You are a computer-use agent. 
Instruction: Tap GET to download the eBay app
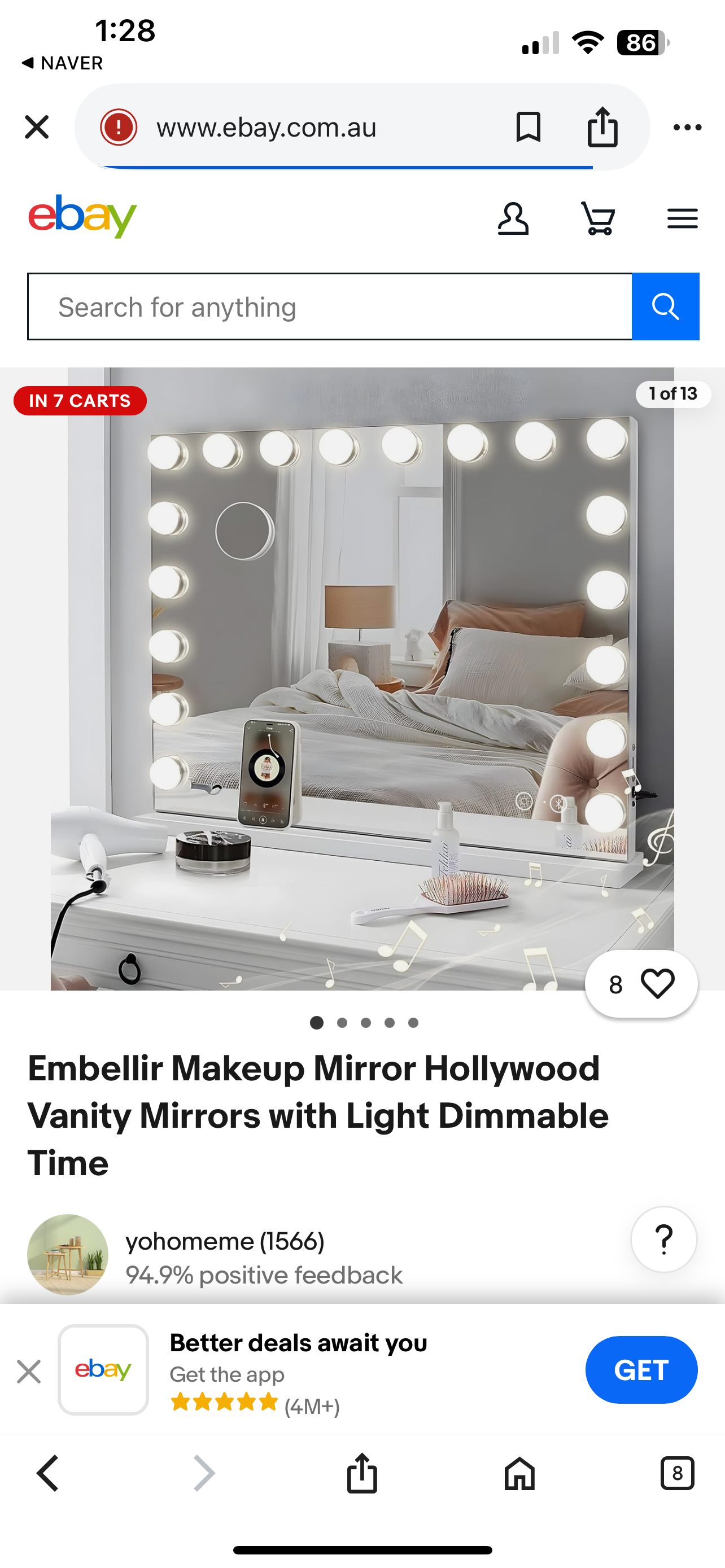641,1369
